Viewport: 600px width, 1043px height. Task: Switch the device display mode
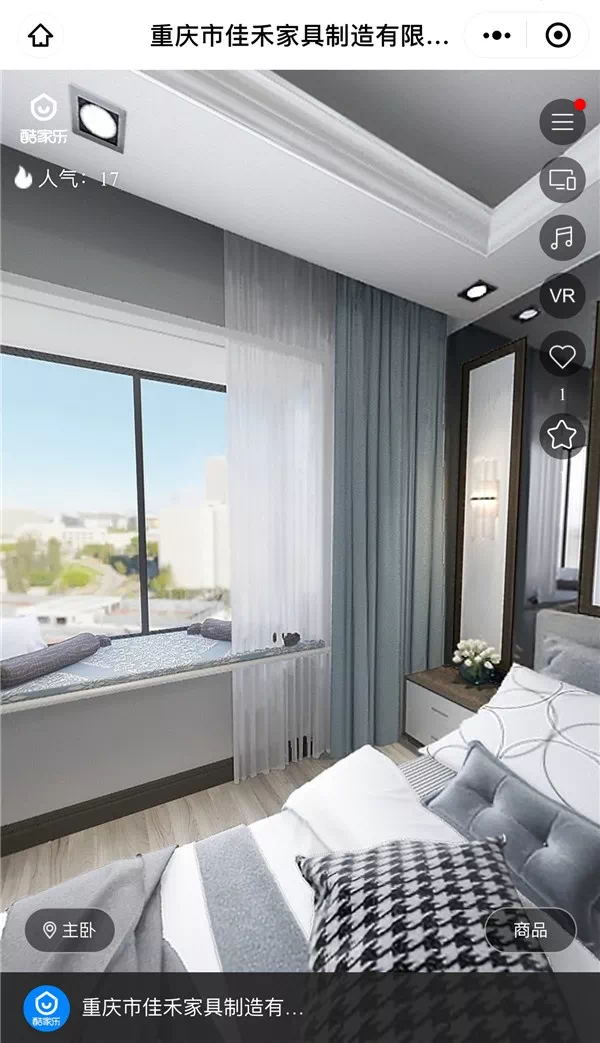[x=562, y=181]
